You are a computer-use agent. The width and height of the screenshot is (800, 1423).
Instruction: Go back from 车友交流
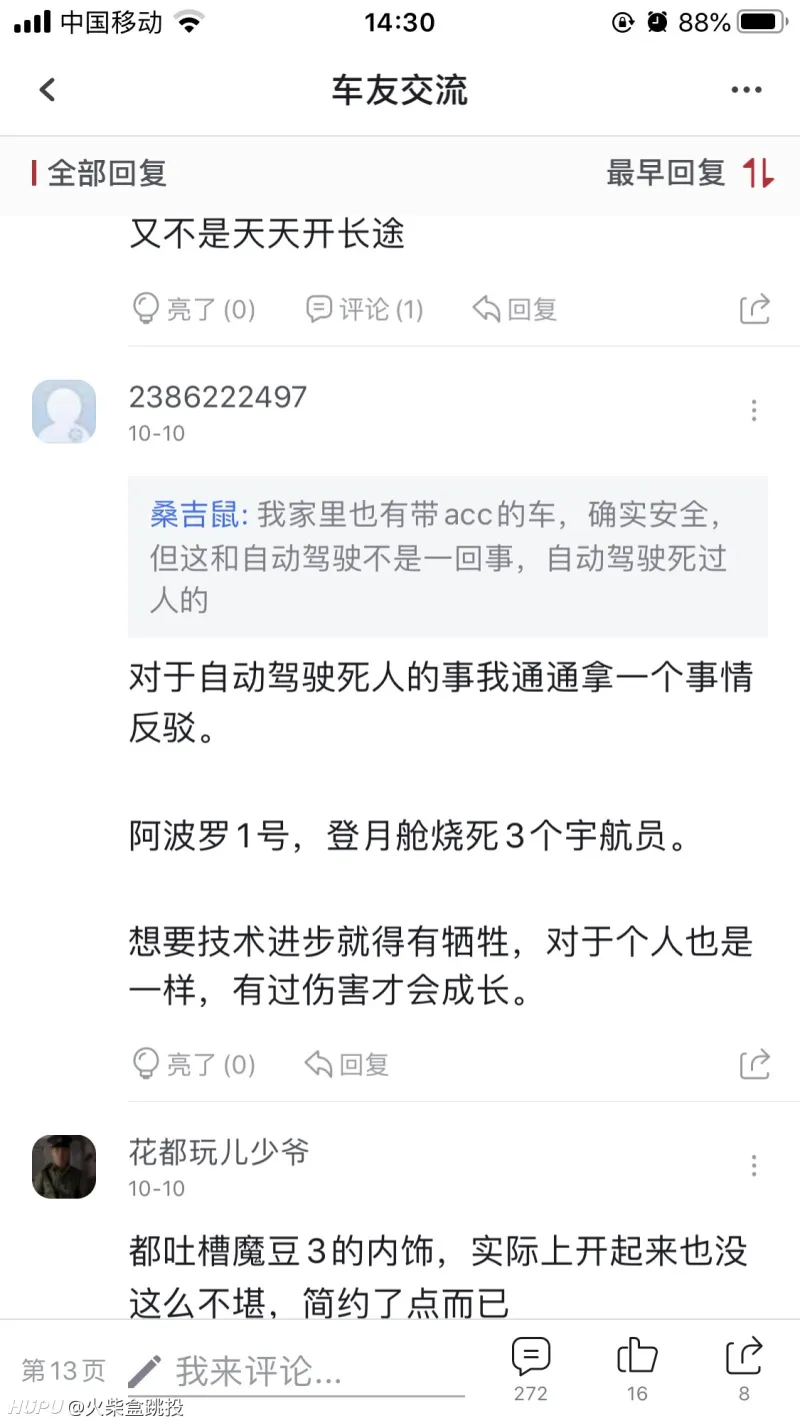point(47,90)
